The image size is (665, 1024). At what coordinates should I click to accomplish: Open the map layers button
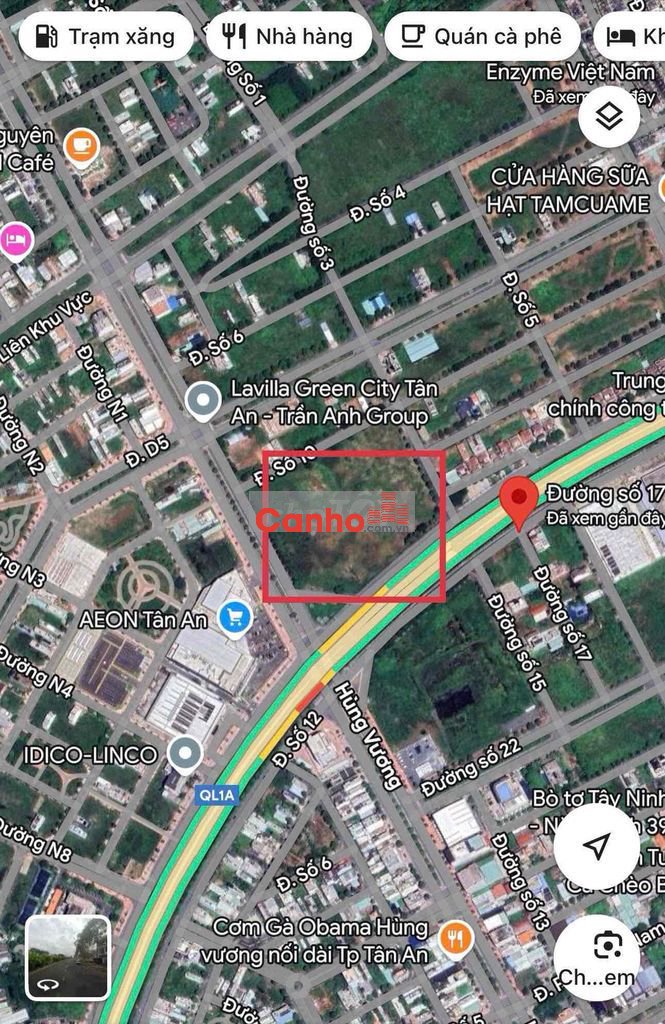(x=608, y=117)
